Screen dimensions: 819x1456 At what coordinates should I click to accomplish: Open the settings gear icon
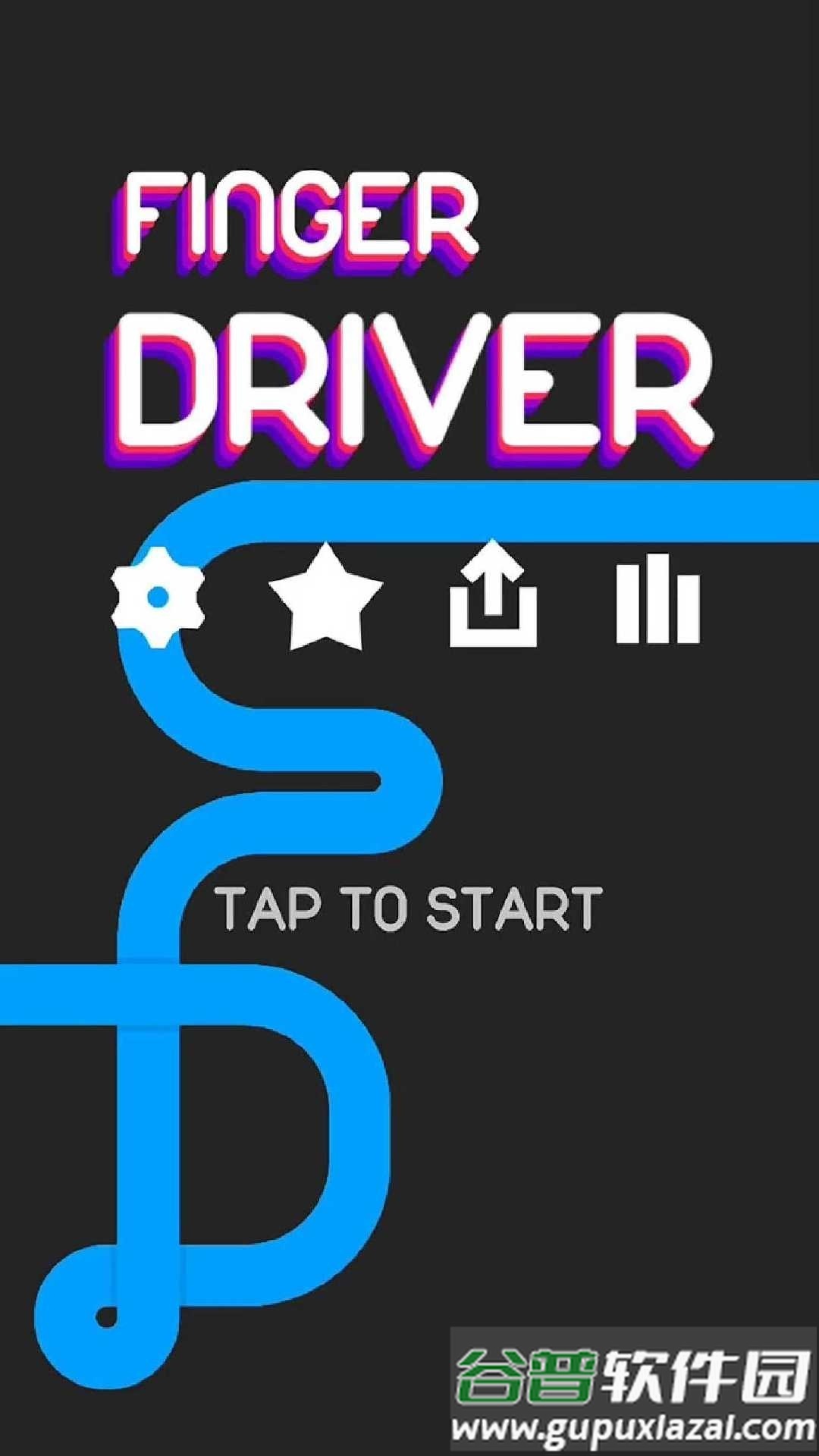tap(158, 597)
